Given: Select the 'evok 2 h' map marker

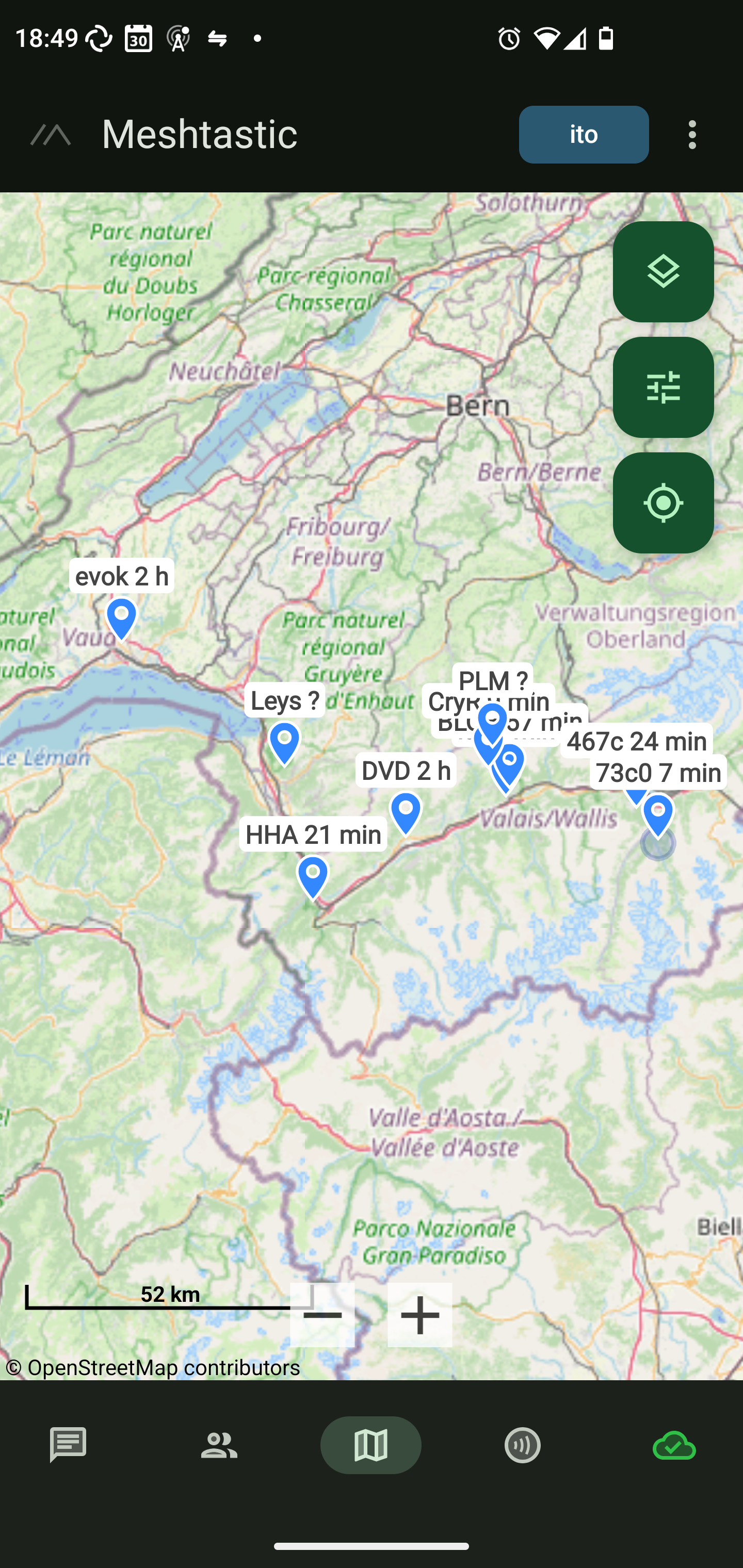Looking at the screenshot, I should pyautogui.click(x=121, y=619).
